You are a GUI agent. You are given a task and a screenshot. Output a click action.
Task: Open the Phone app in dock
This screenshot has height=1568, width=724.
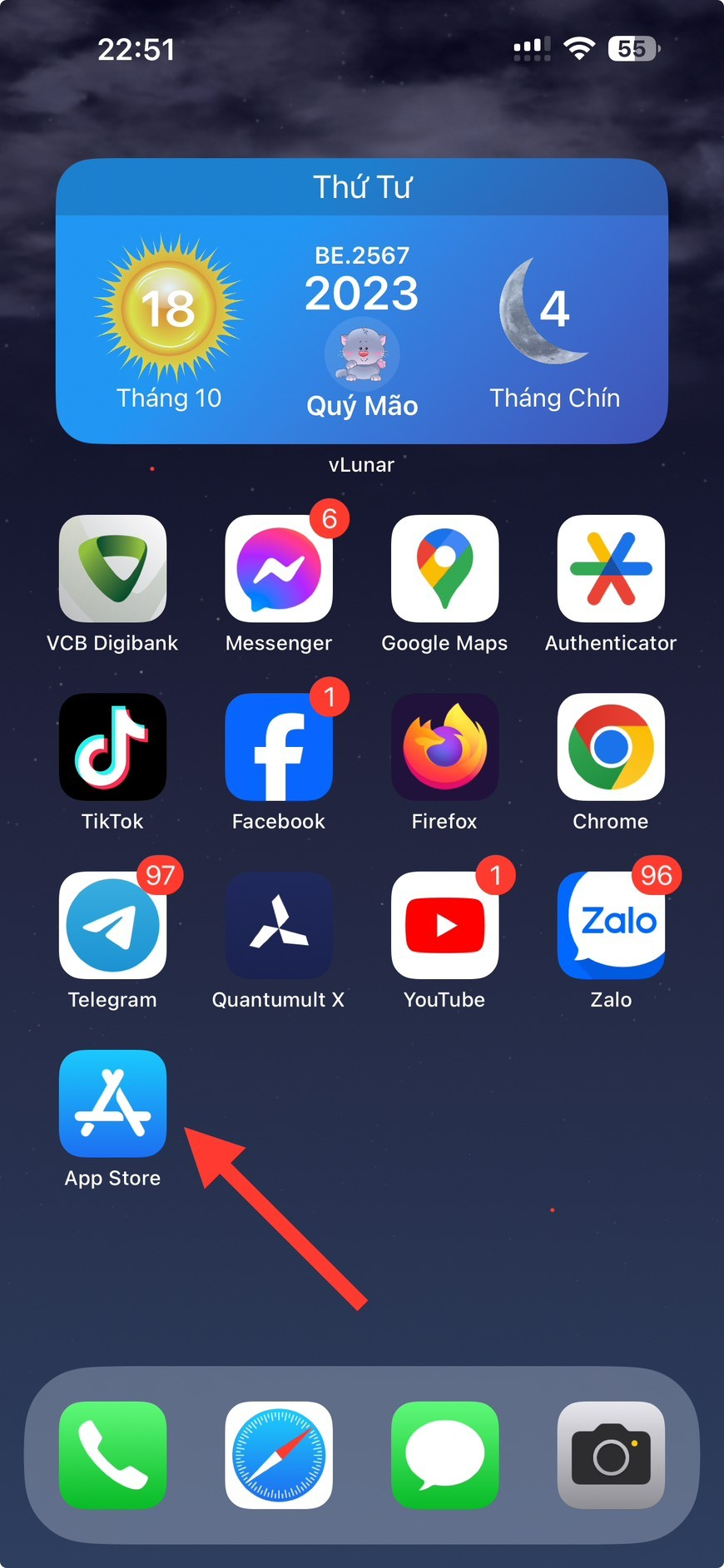point(112,1455)
